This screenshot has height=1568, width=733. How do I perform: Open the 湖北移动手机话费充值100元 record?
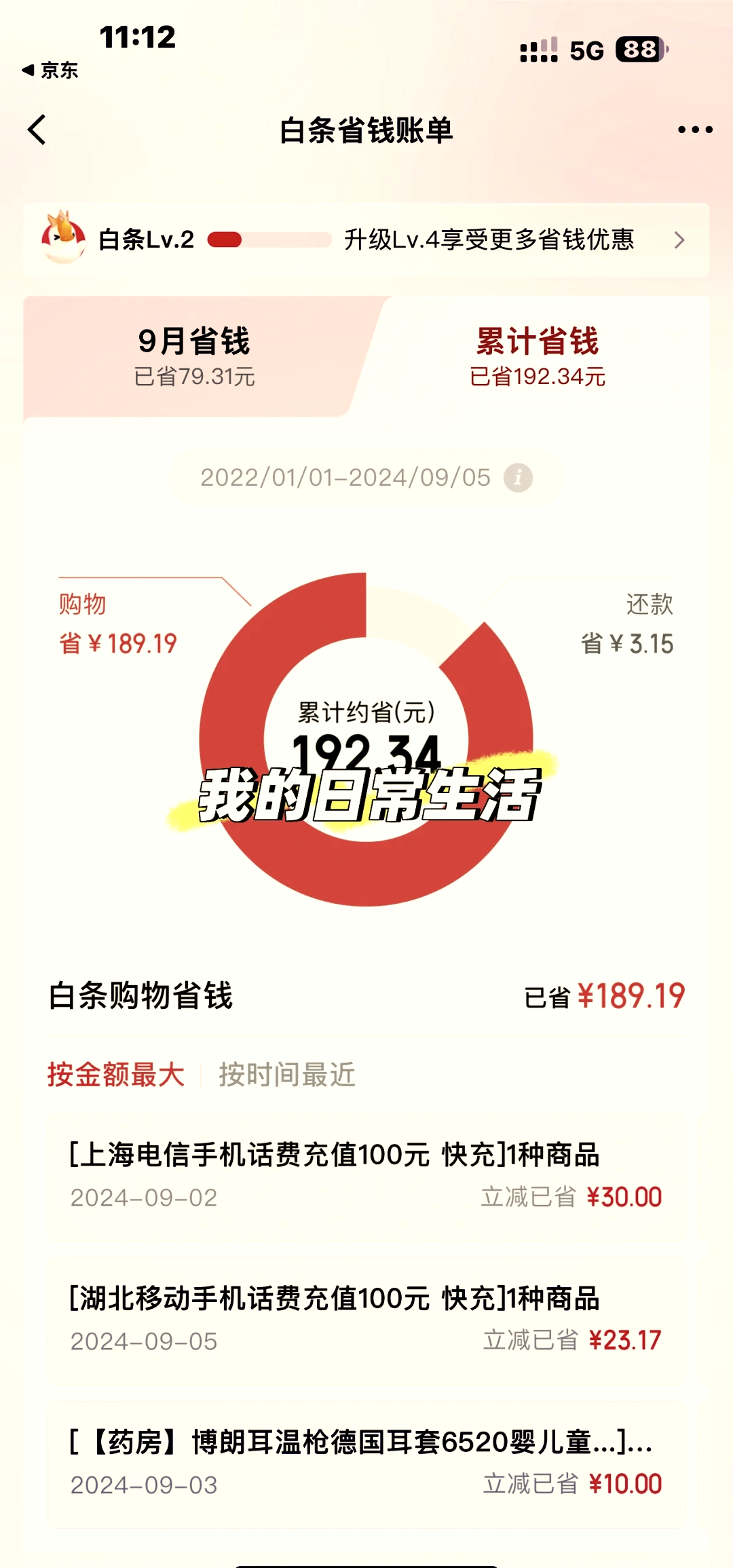(x=366, y=1320)
